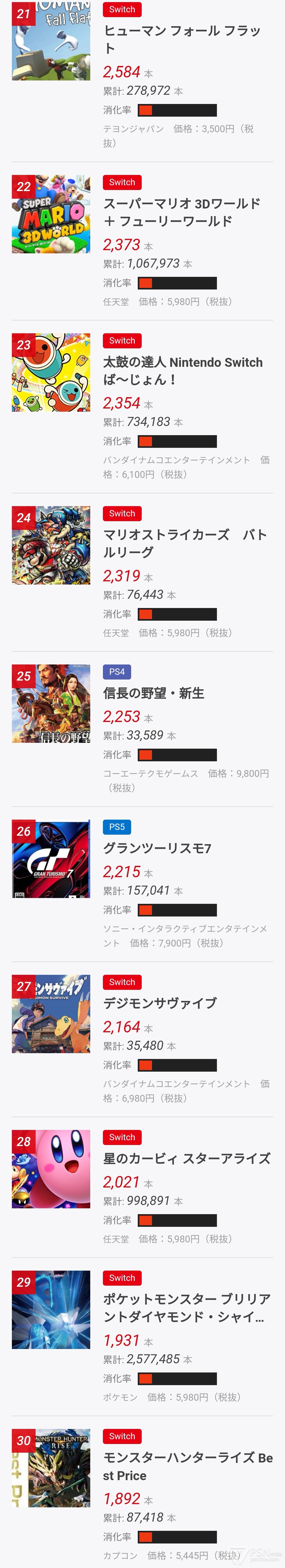Image resolution: width=285 pixels, height=1568 pixels.
Task: Open the デジモンサヴァイブ entry
Action: click(x=160, y=1002)
